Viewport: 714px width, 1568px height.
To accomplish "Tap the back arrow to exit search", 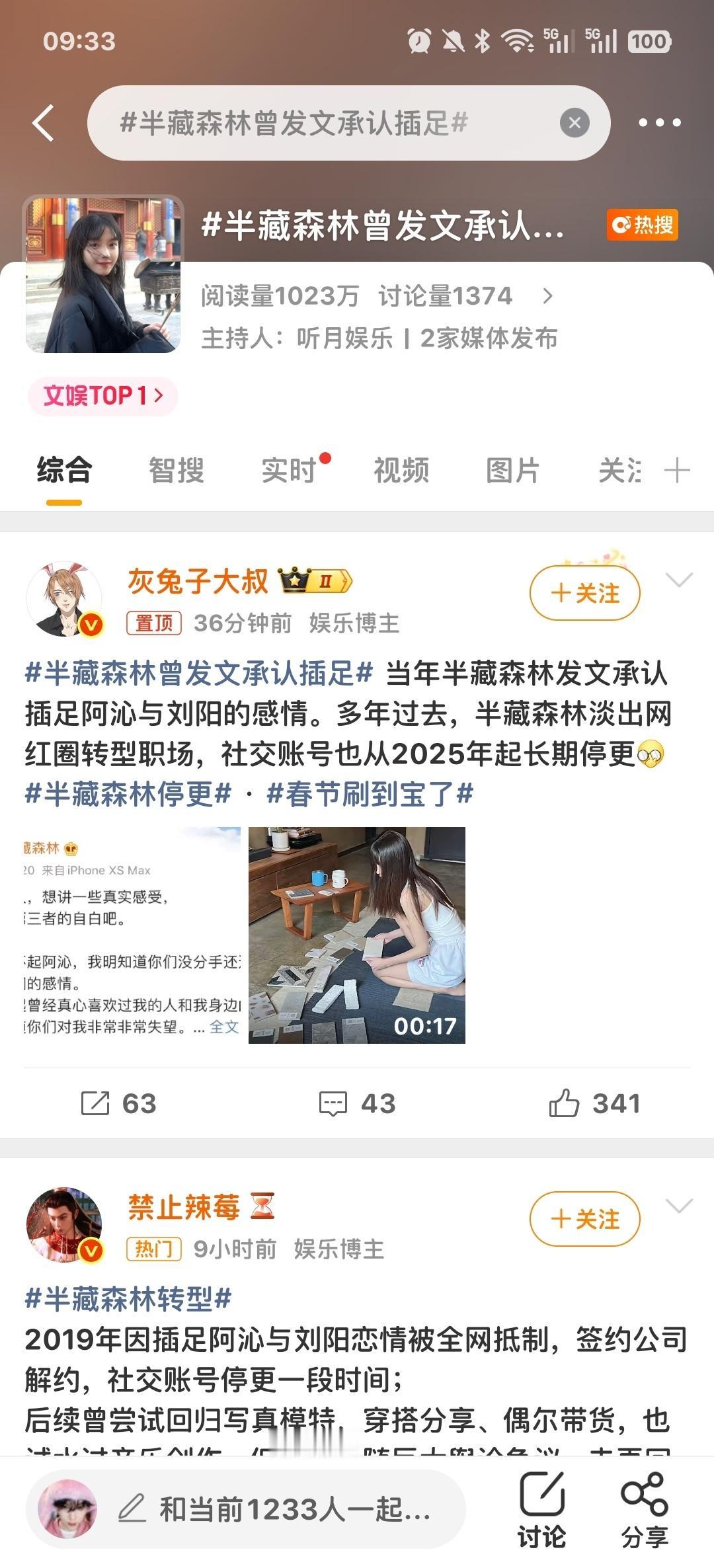I will pyautogui.click(x=42, y=123).
